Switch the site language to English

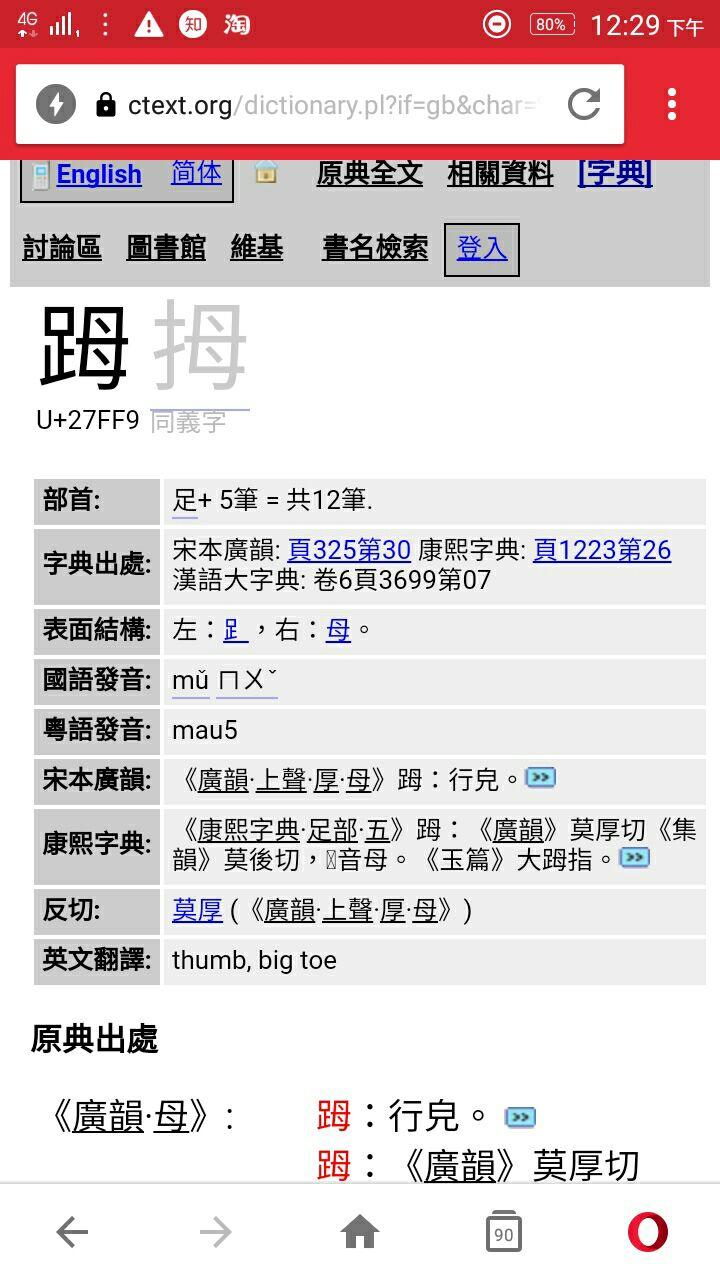[x=98, y=173]
